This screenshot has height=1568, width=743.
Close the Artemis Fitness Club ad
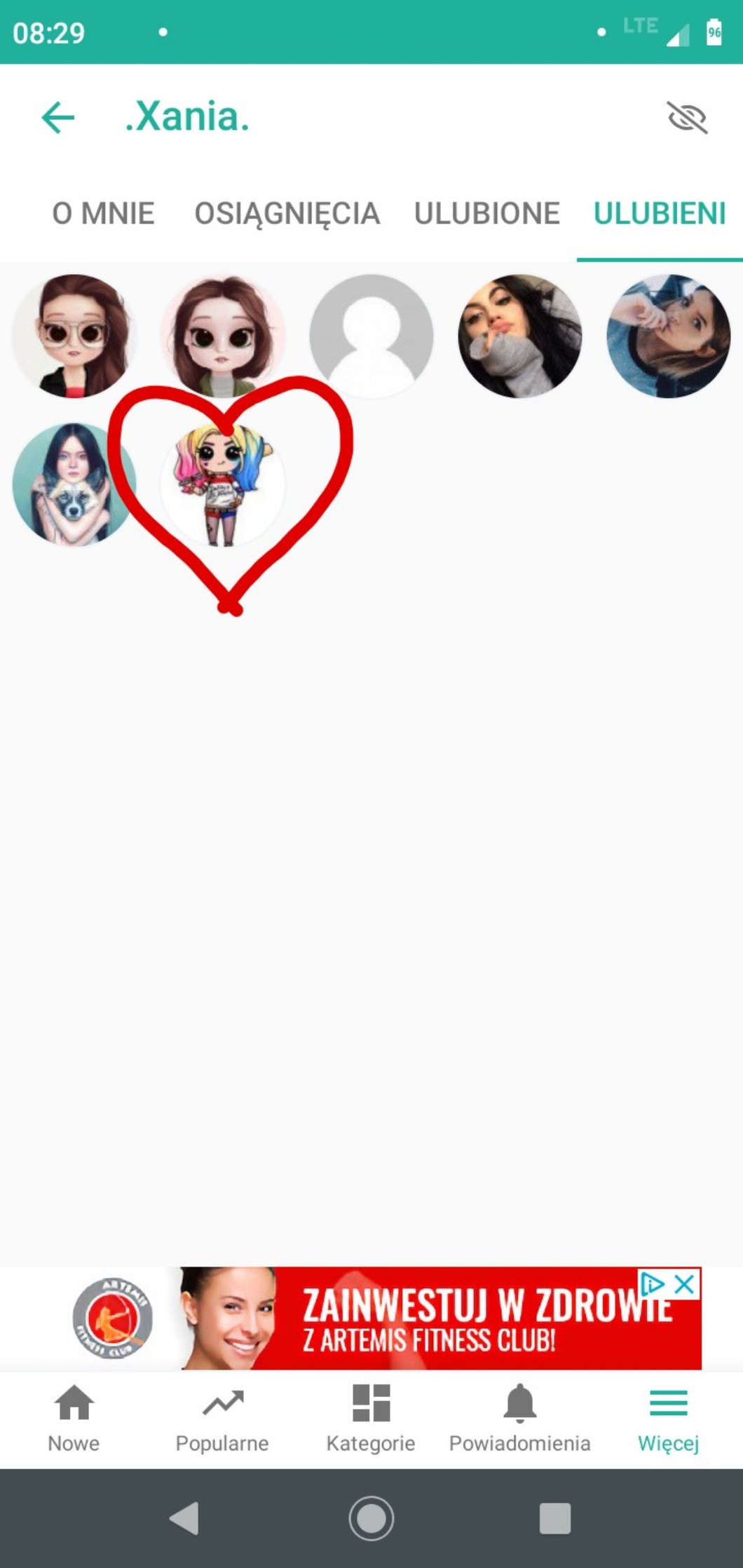point(685,1284)
